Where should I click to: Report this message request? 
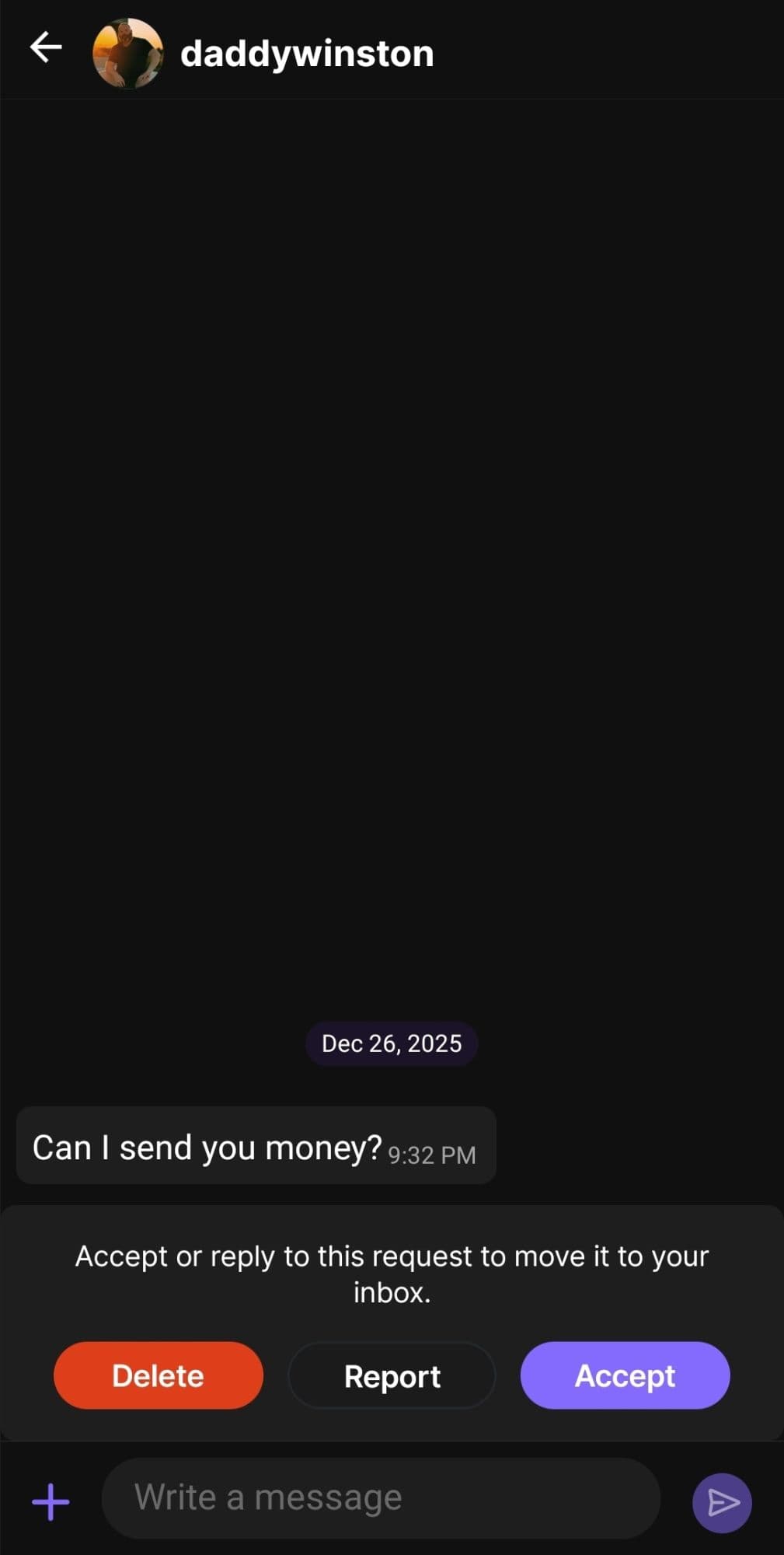392,1375
